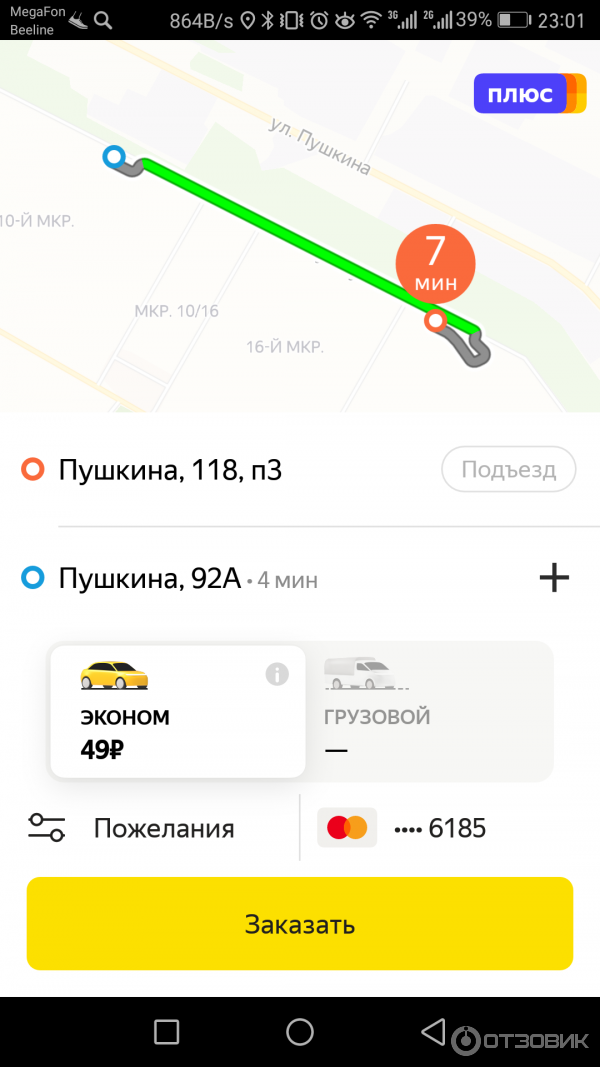Add another stop with plus icon
Viewport: 600px width, 1067px height.
pos(554,577)
